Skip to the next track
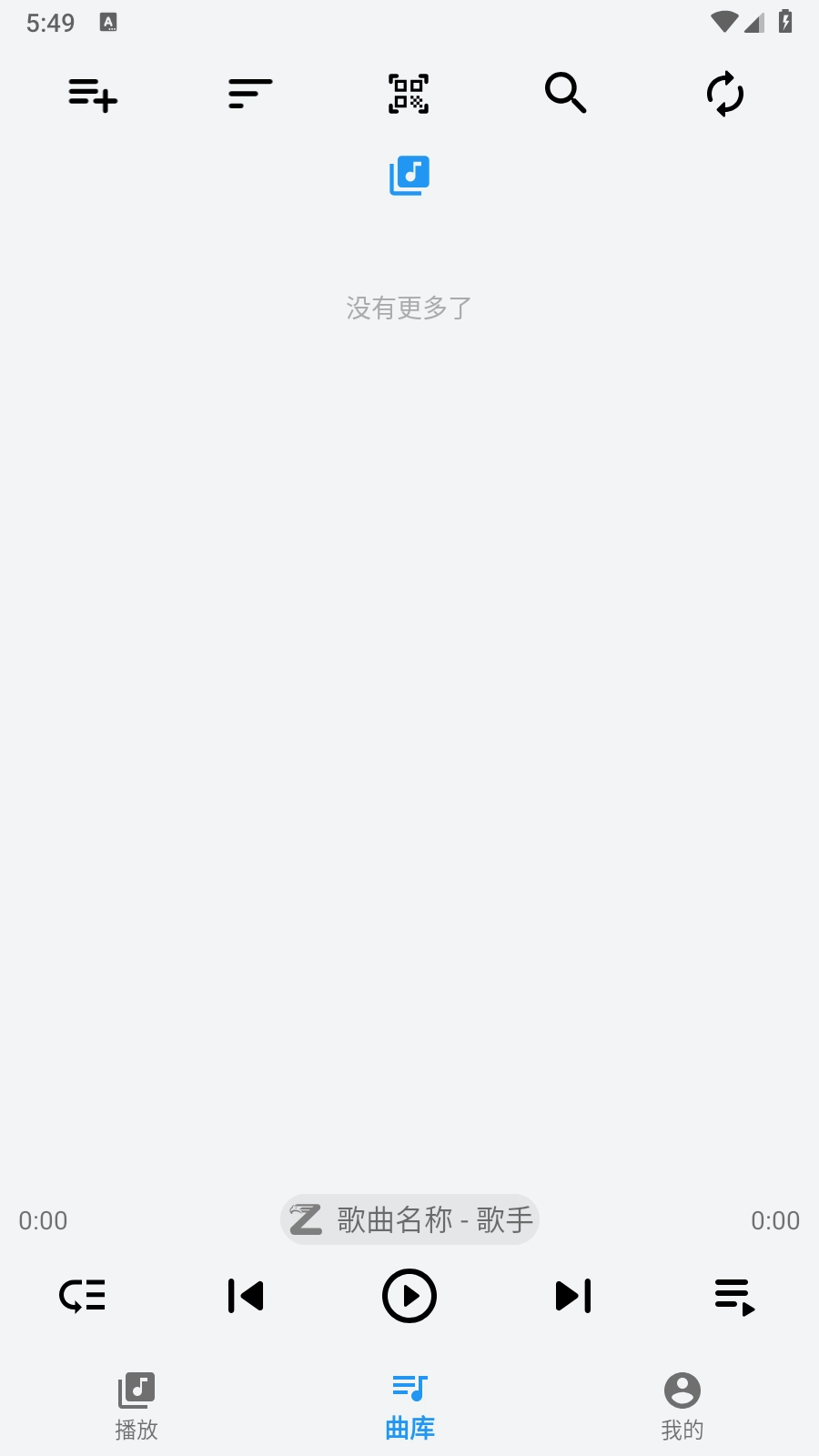Screen dimensions: 819x1456 pyautogui.click(x=573, y=1296)
